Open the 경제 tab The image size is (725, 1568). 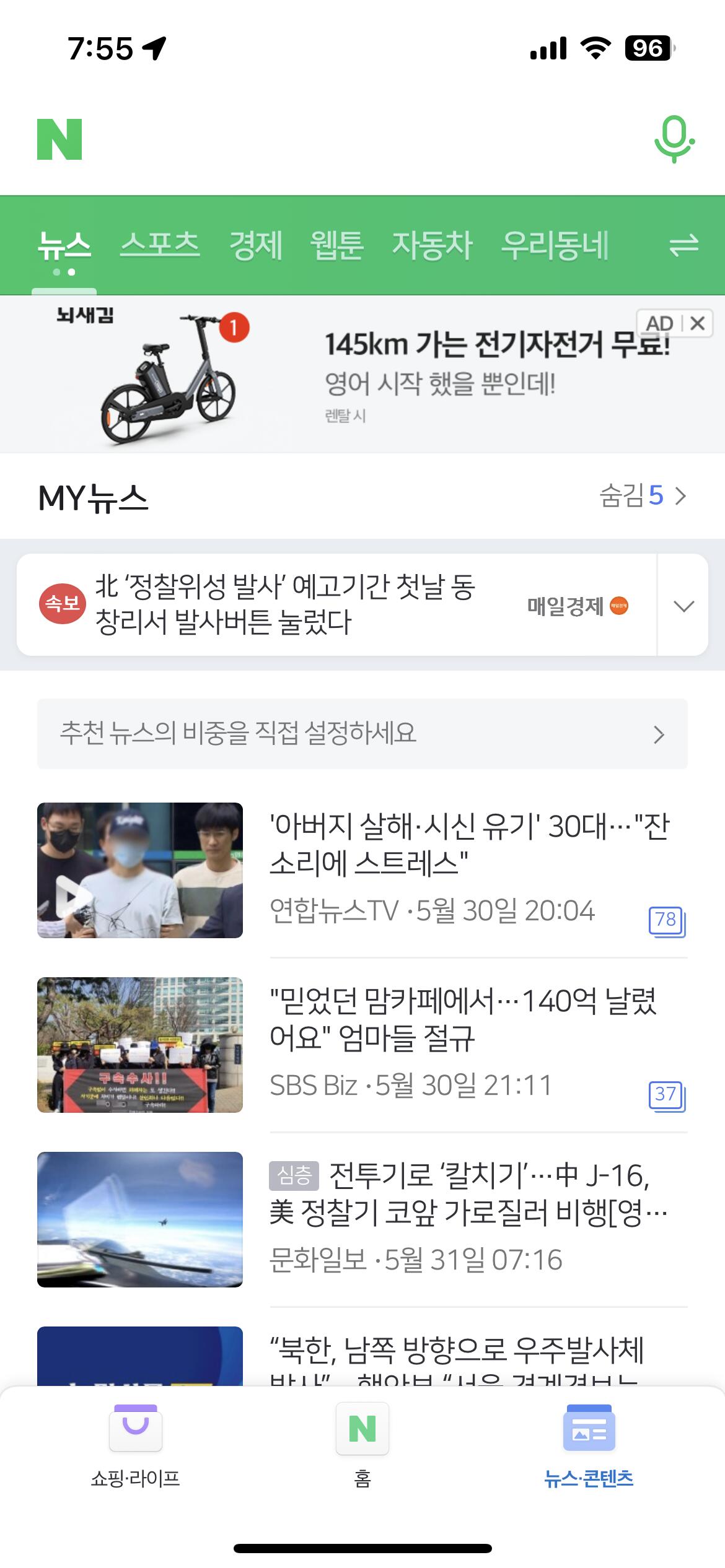pyautogui.click(x=256, y=245)
